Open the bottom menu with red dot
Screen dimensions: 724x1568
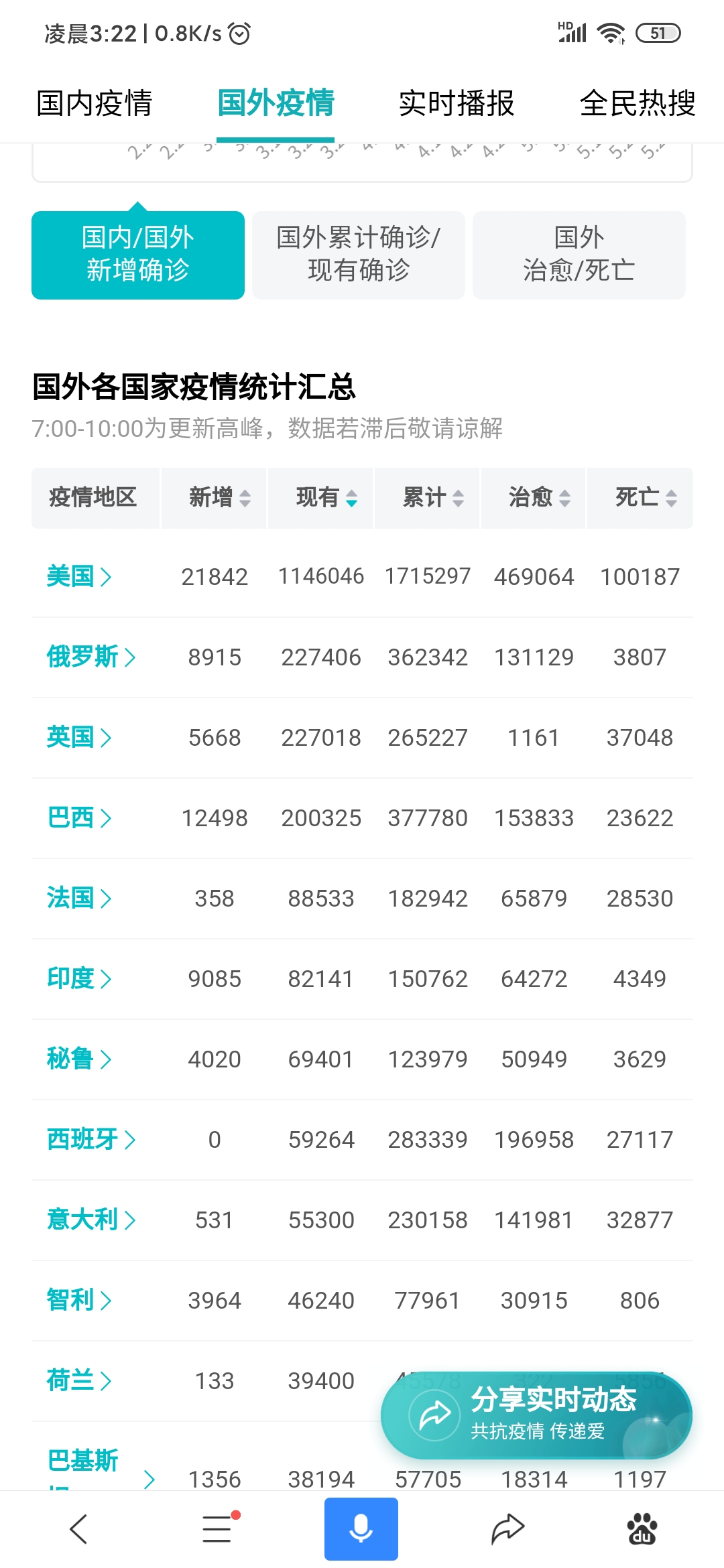[x=218, y=1529]
